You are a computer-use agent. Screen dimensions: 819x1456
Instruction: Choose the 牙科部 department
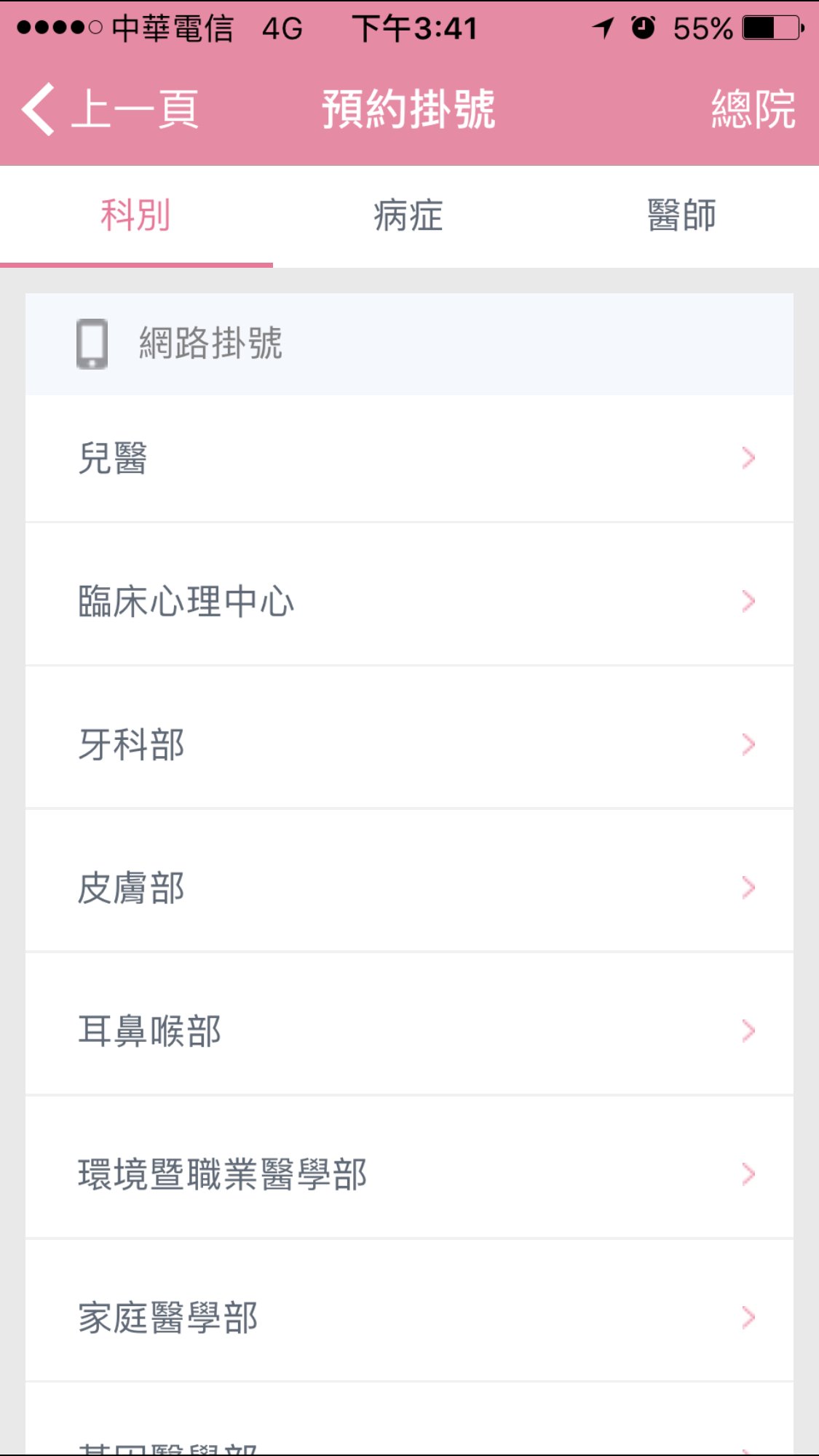pos(409,744)
